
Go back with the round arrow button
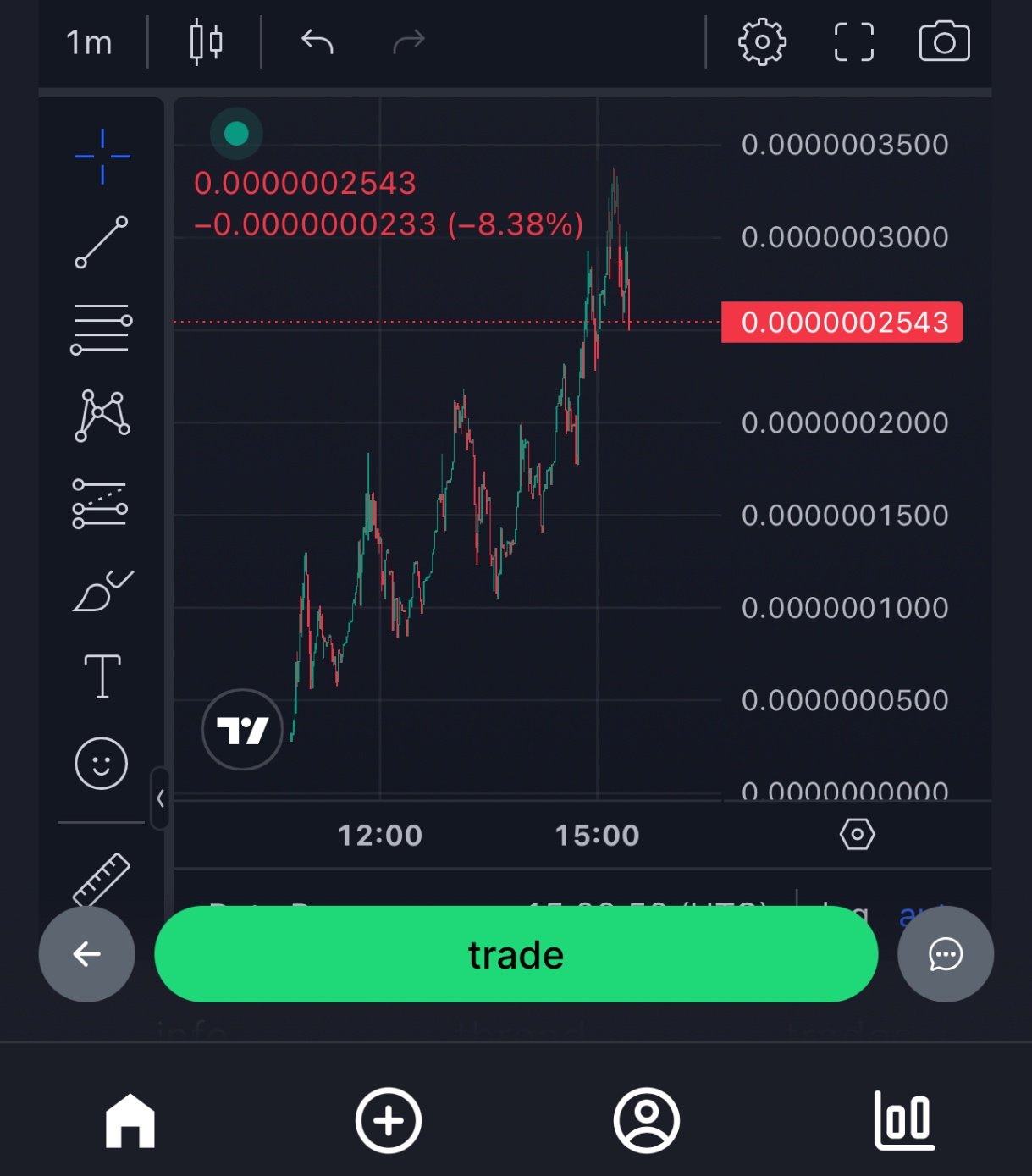tap(86, 954)
